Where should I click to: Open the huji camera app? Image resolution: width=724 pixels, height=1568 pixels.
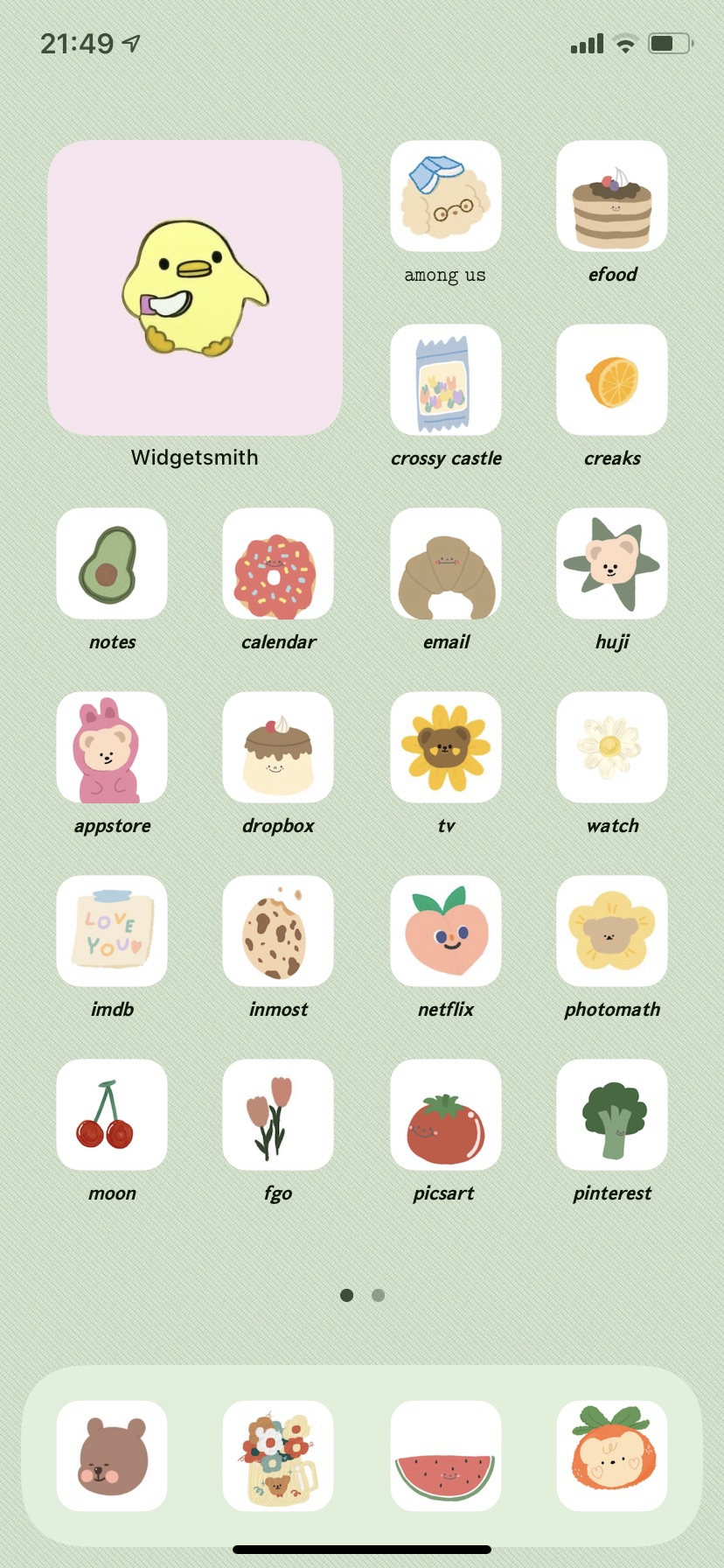(x=612, y=563)
